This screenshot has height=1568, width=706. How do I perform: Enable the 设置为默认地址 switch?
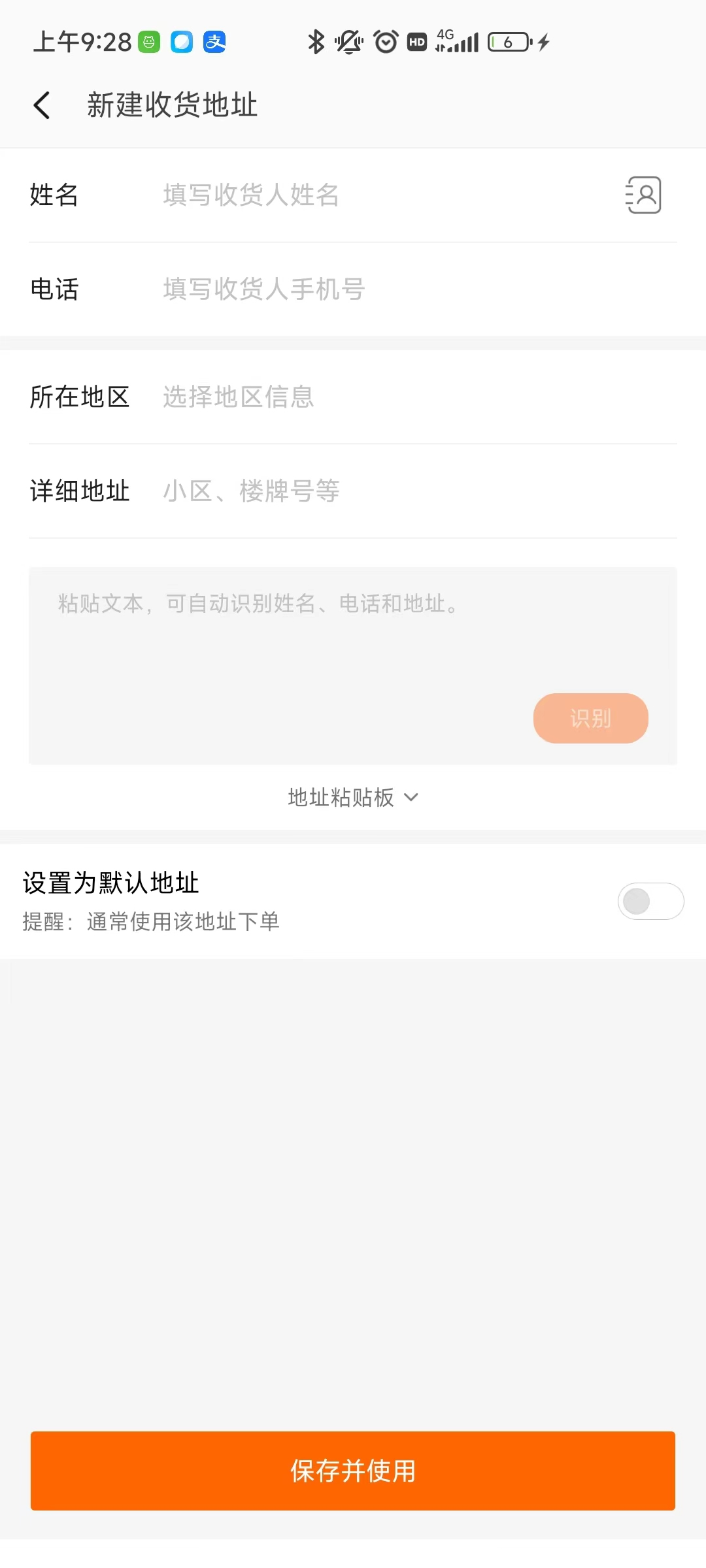(x=650, y=901)
